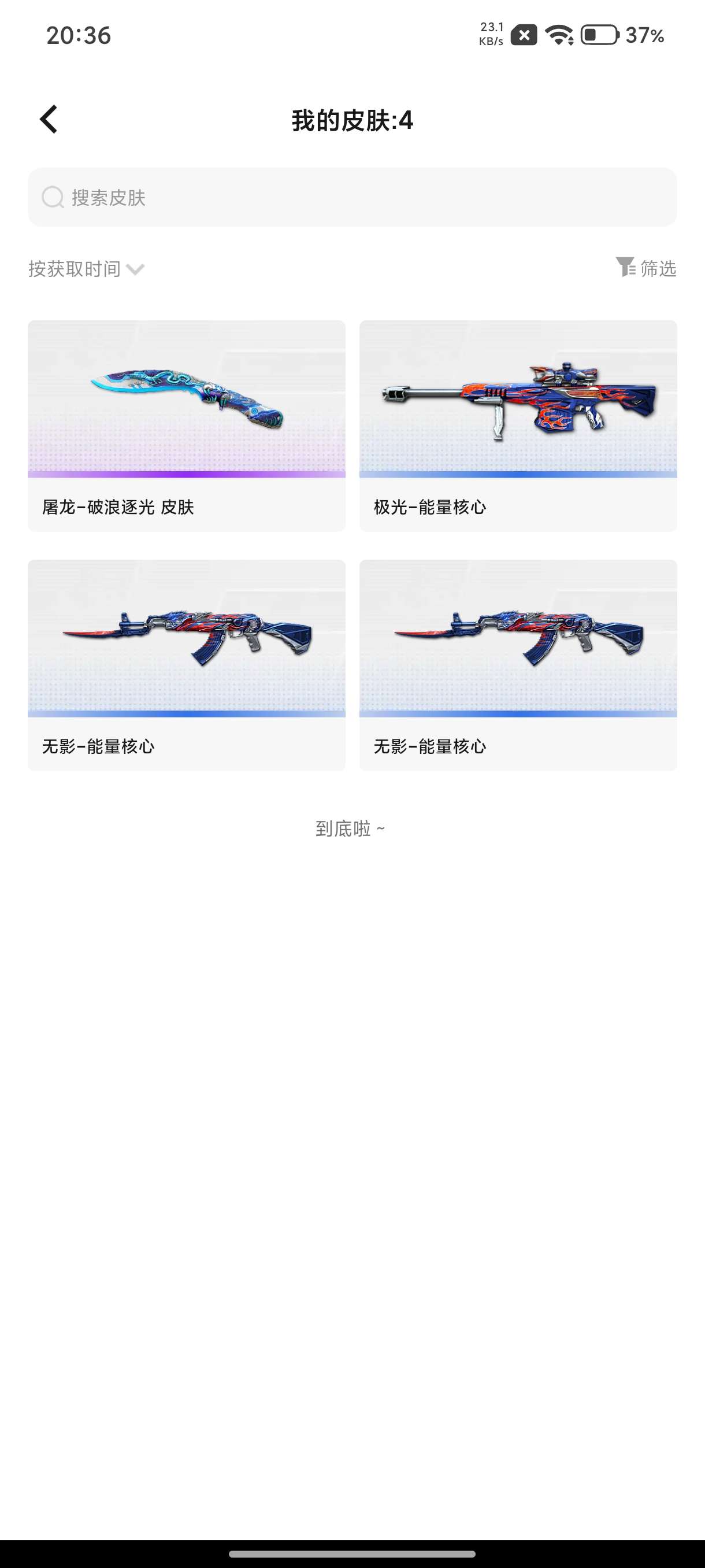705x1568 pixels.
Task: Tap the 搜索皮肤 search field
Action: [352, 197]
